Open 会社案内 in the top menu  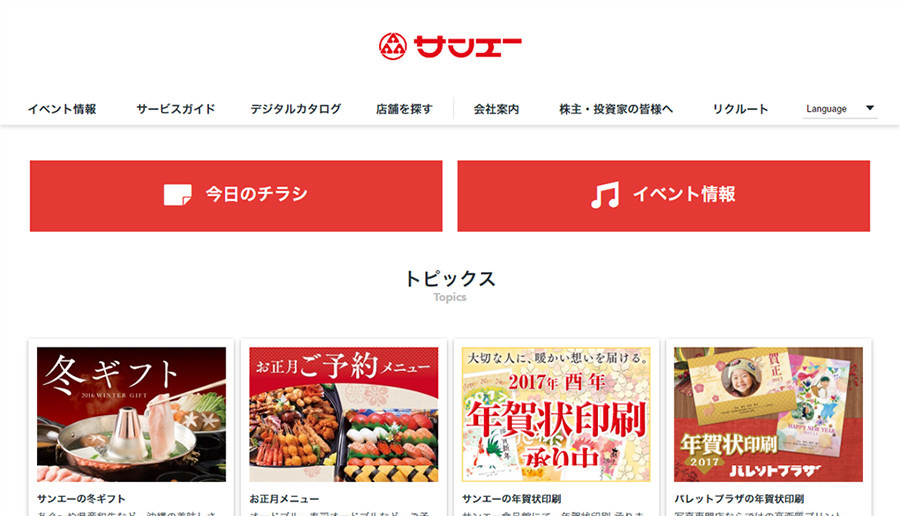click(x=496, y=109)
